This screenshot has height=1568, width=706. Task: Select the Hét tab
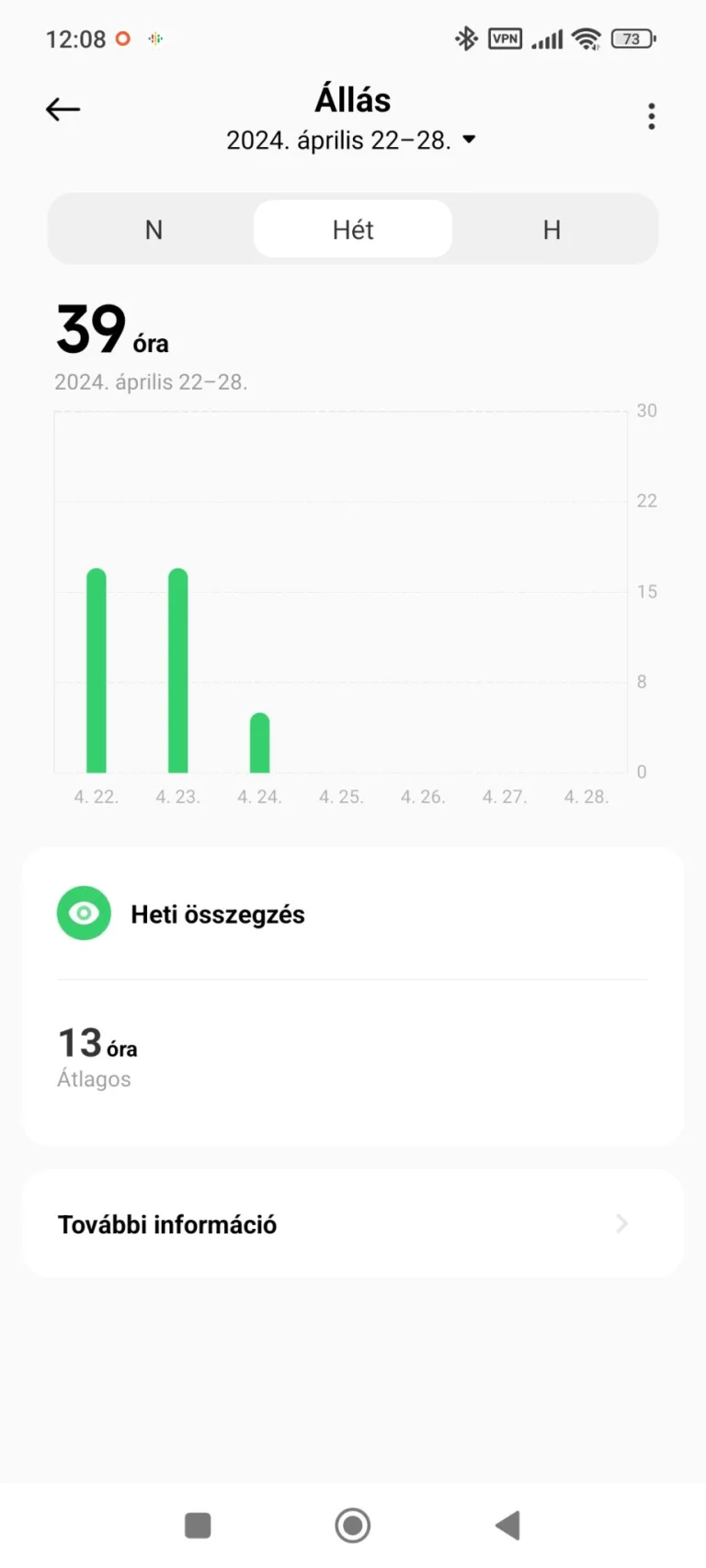352,229
